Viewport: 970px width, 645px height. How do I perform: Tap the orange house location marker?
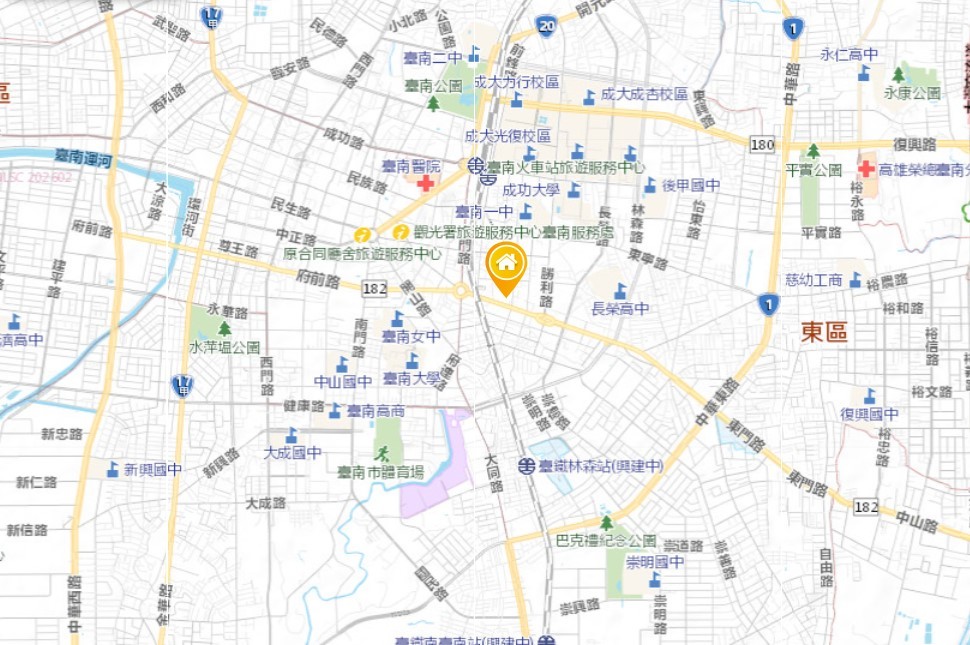[x=506, y=265]
